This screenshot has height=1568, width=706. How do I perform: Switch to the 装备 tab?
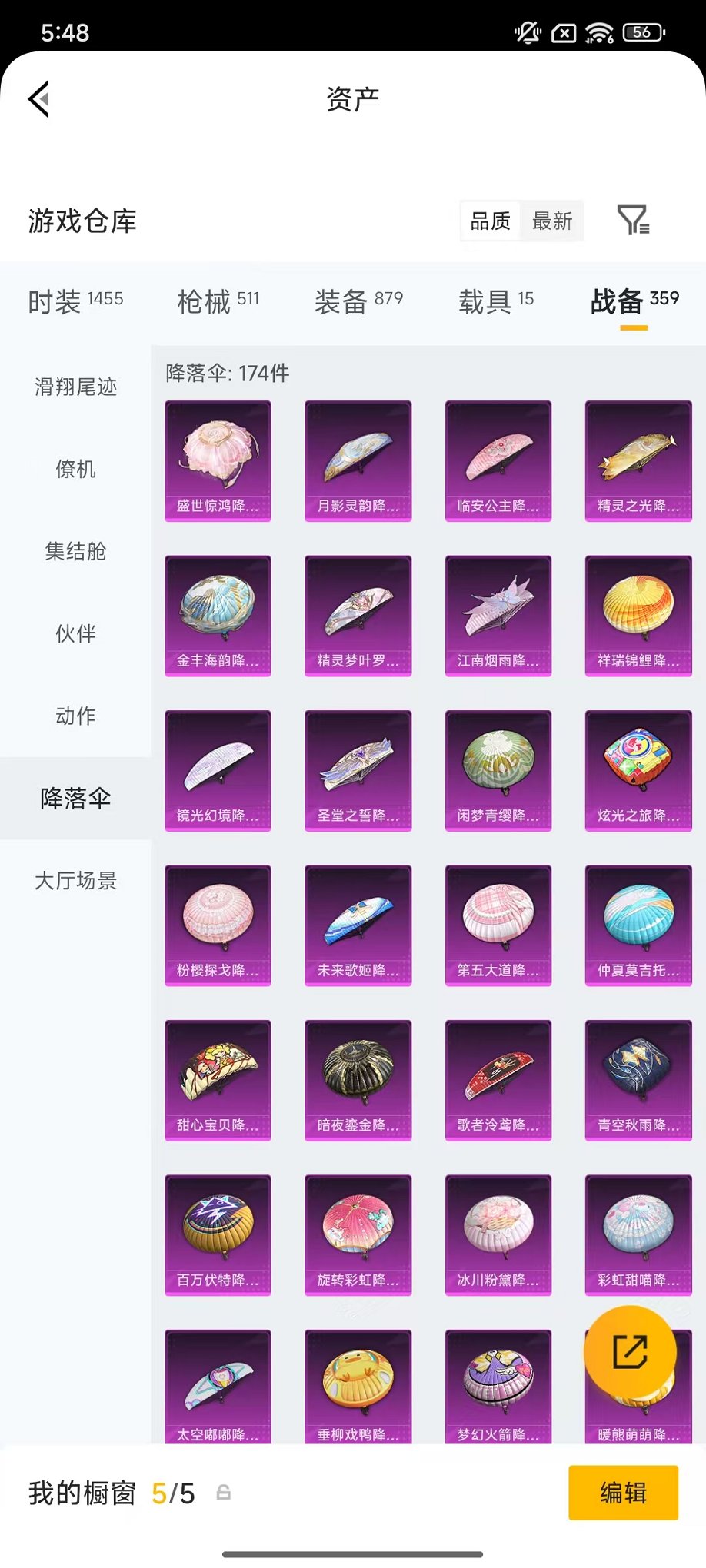point(358,301)
